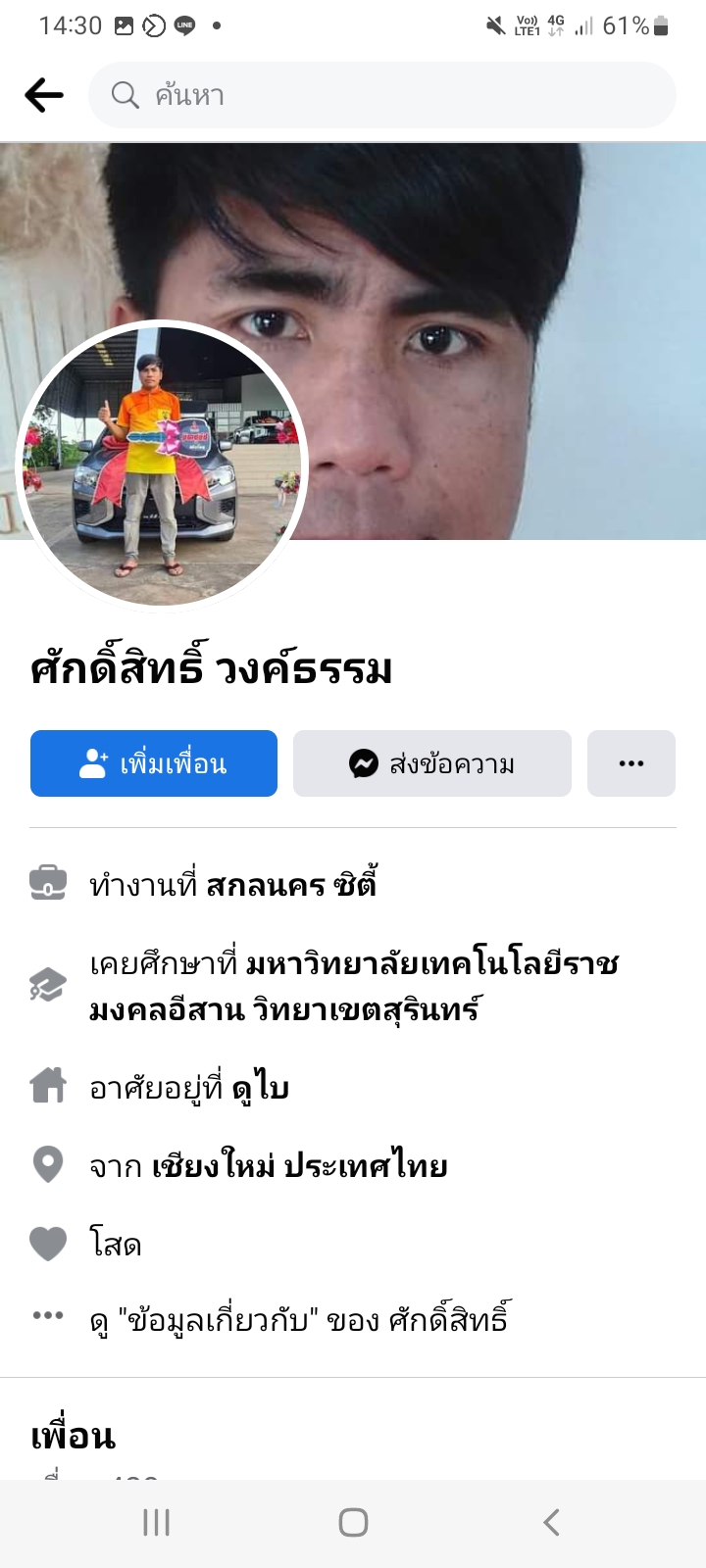Go back using the top-left arrow

[44, 95]
